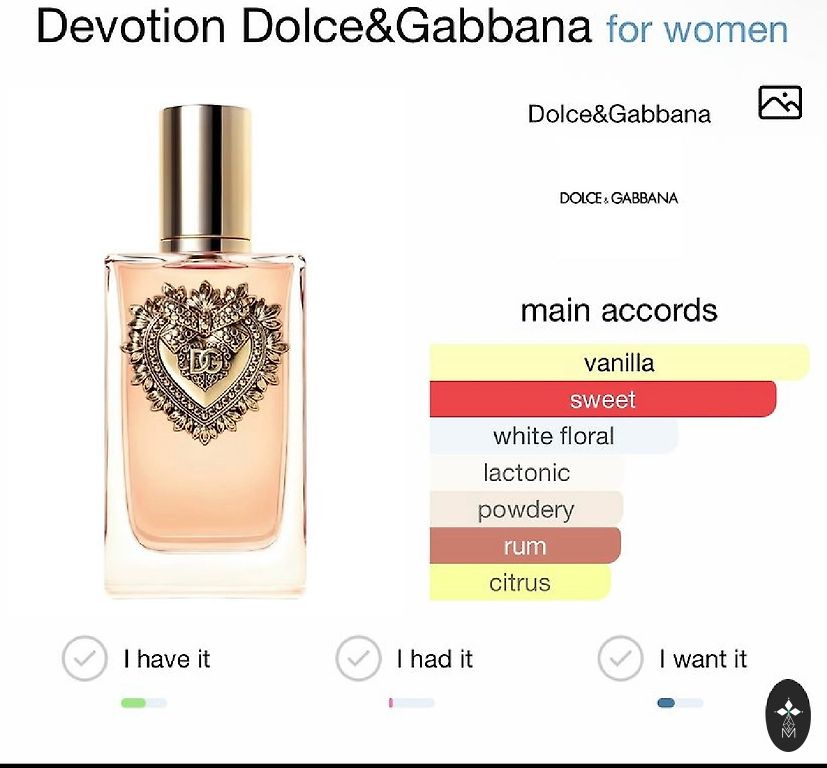Tap the Dolce & Gabbana brand logo

(618, 198)
